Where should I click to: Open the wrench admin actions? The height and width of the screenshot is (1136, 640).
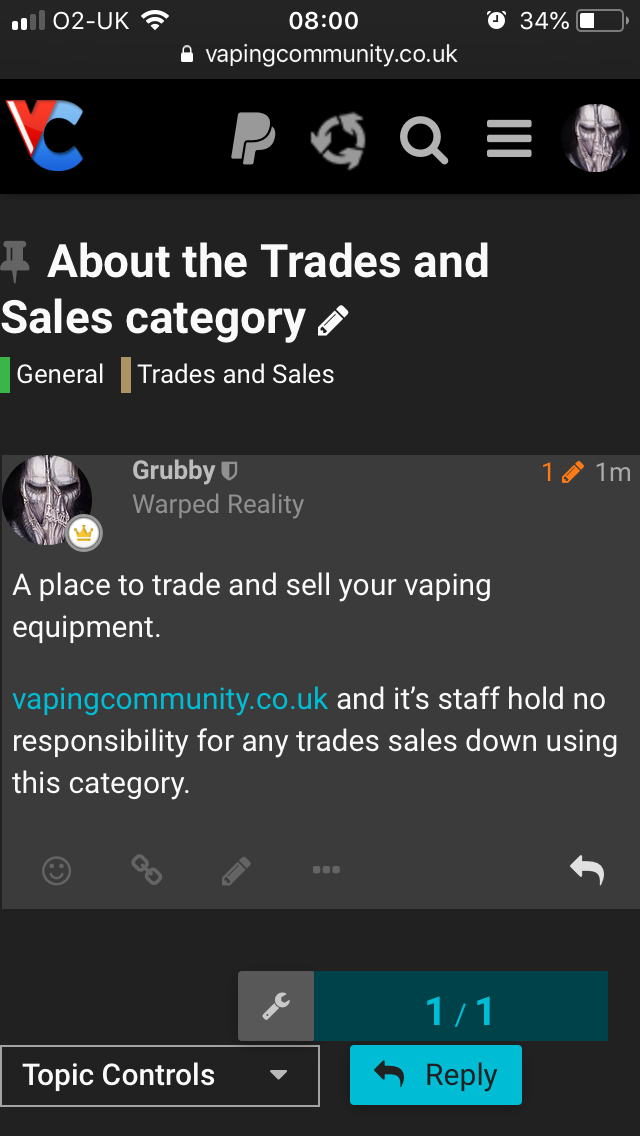pos(276,1006)
